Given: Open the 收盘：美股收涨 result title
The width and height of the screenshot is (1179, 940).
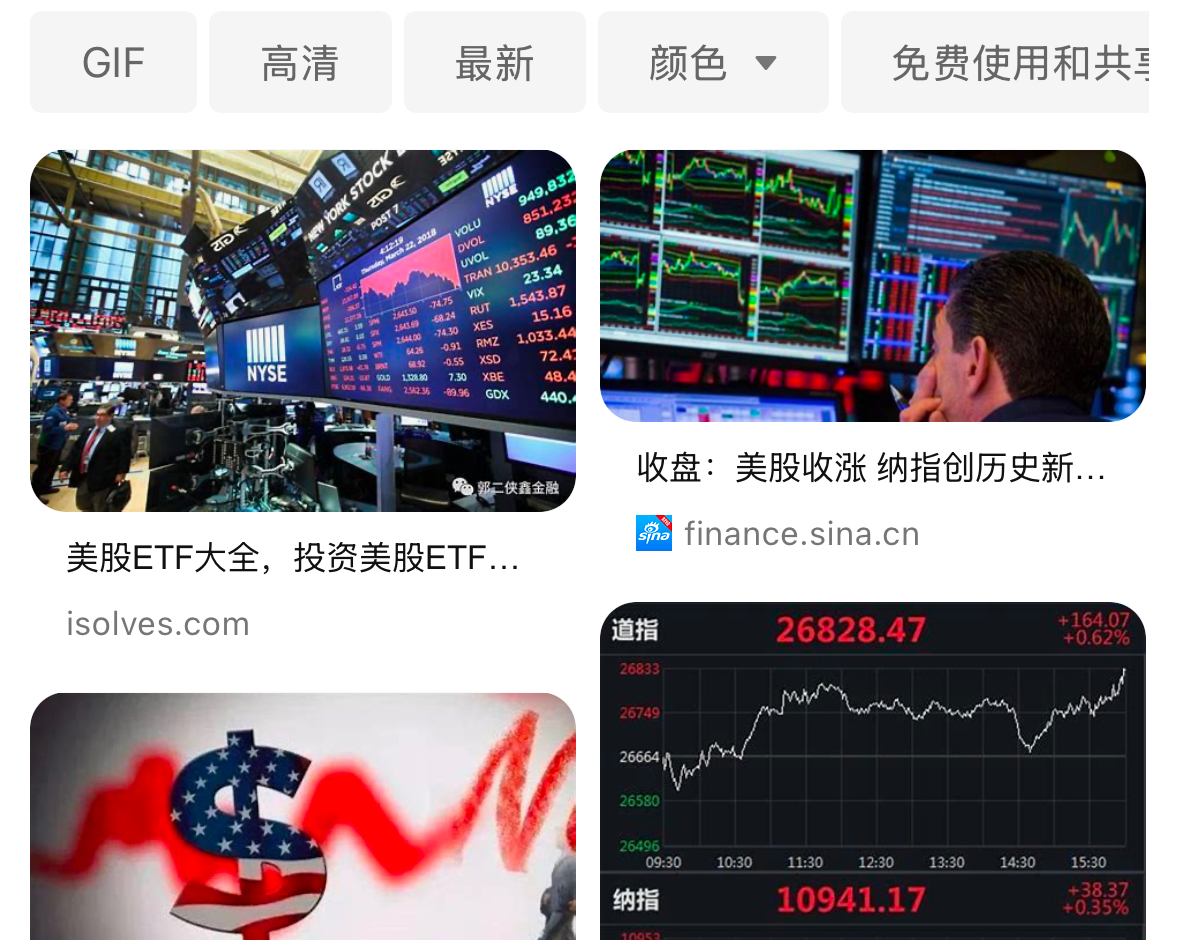Looking at the screenshot, I should click(870, 468).
